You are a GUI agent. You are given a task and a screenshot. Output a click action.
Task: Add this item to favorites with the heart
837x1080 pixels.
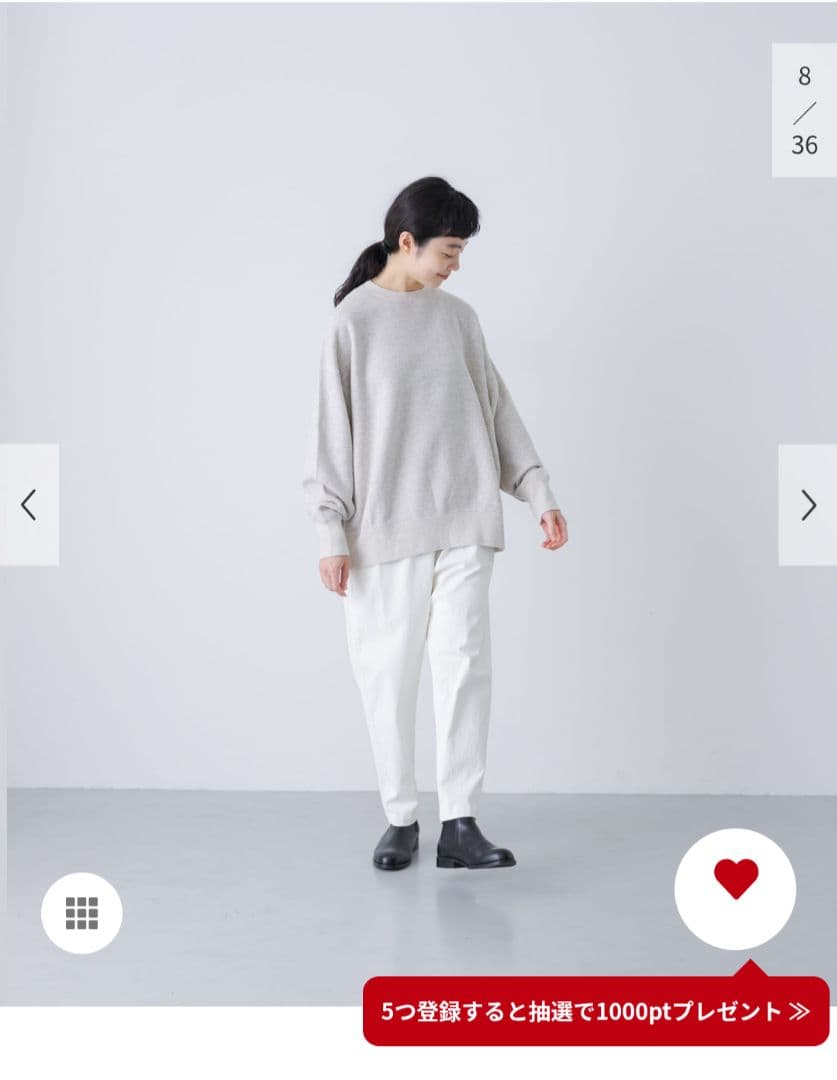735,880
